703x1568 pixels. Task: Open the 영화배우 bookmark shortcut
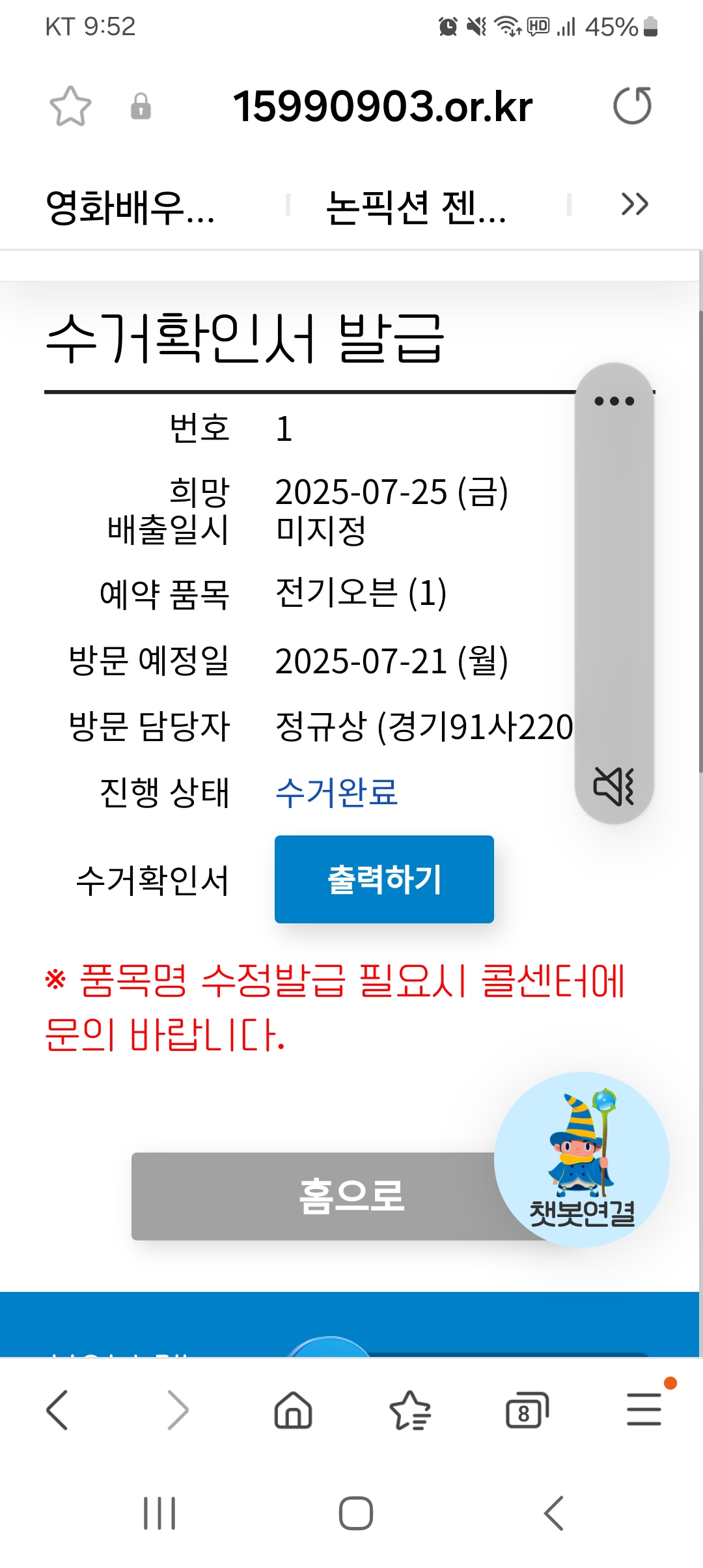pos(130,207)
